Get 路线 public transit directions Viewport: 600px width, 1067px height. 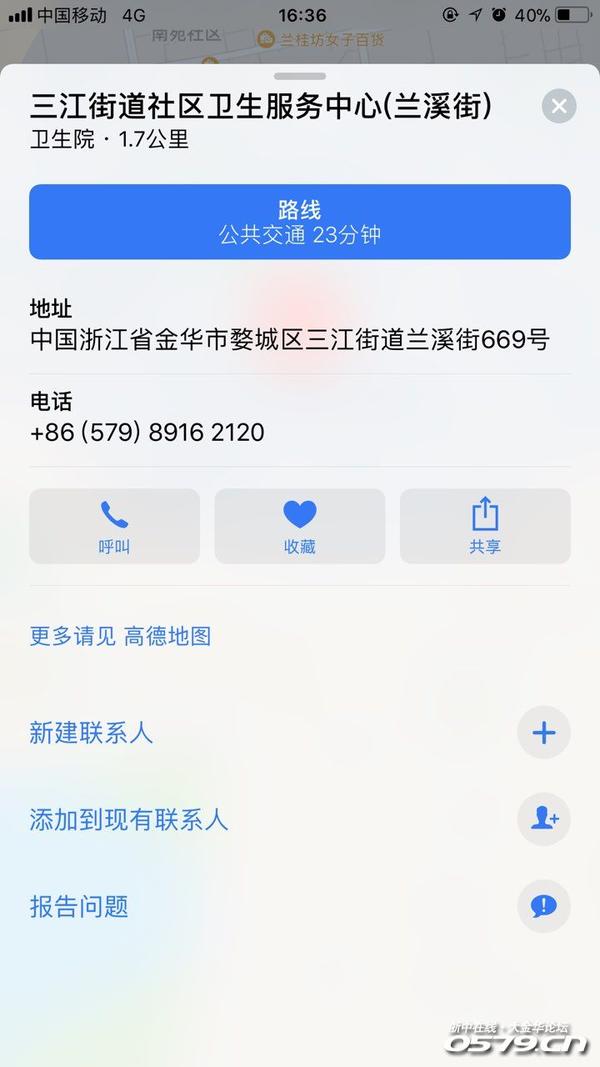299,222
